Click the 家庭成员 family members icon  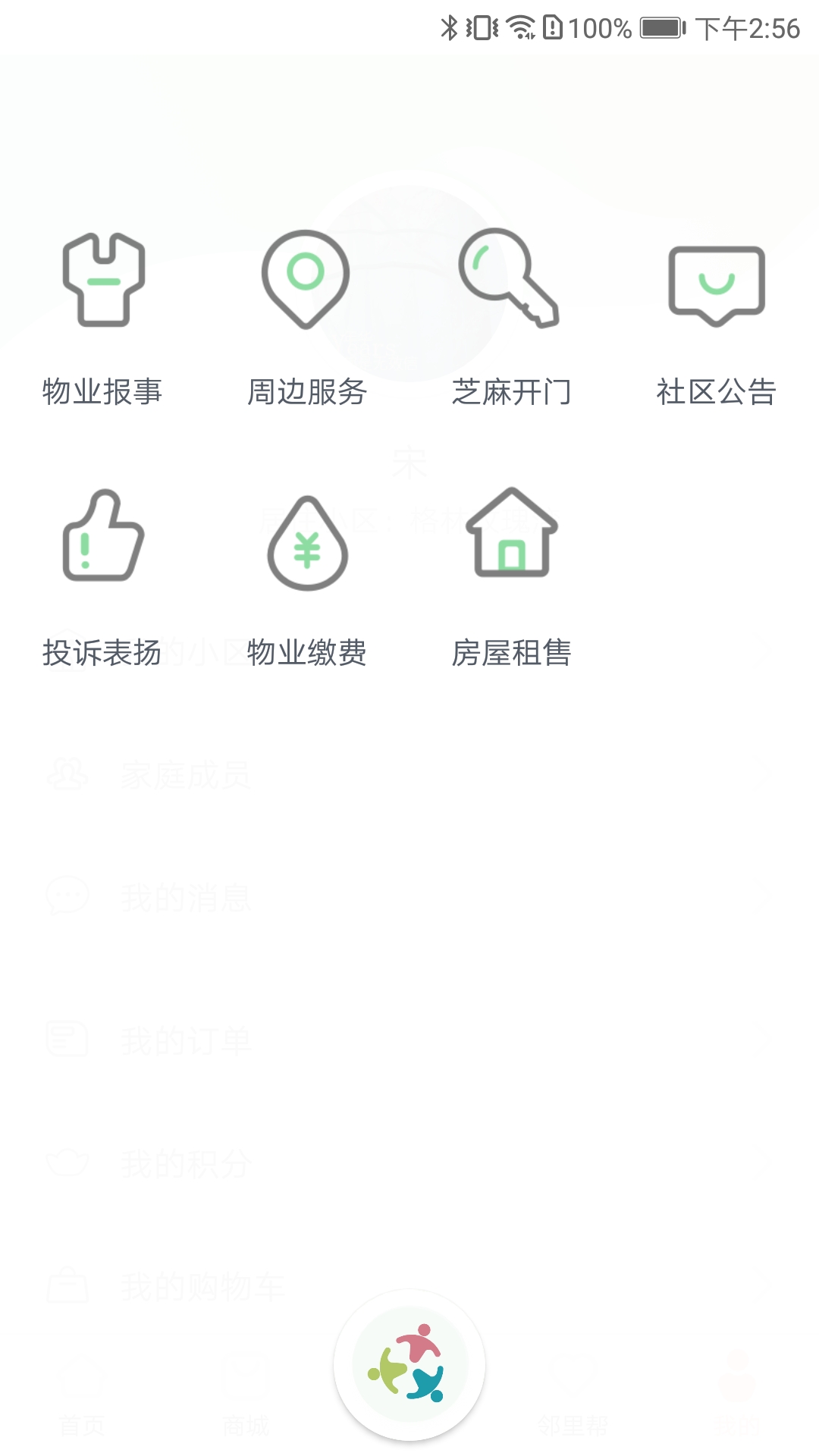pos(70,773)
